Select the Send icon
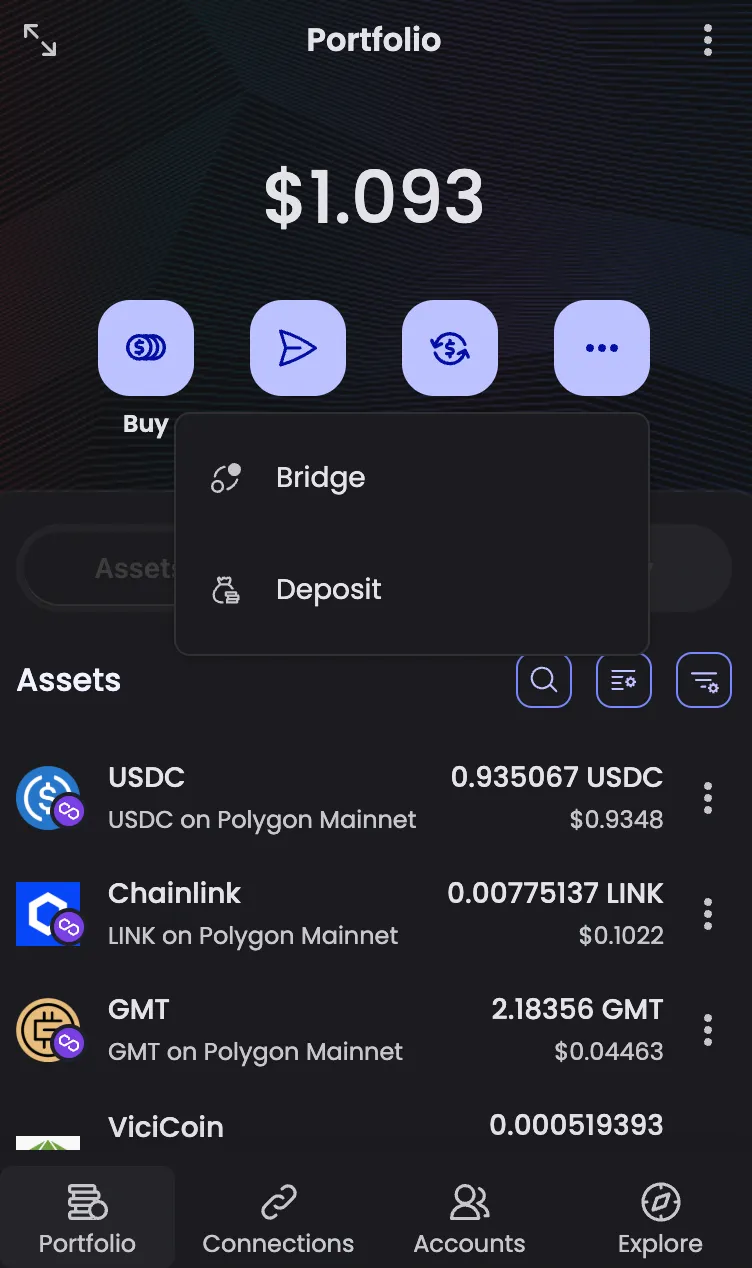 click(297, 347)
